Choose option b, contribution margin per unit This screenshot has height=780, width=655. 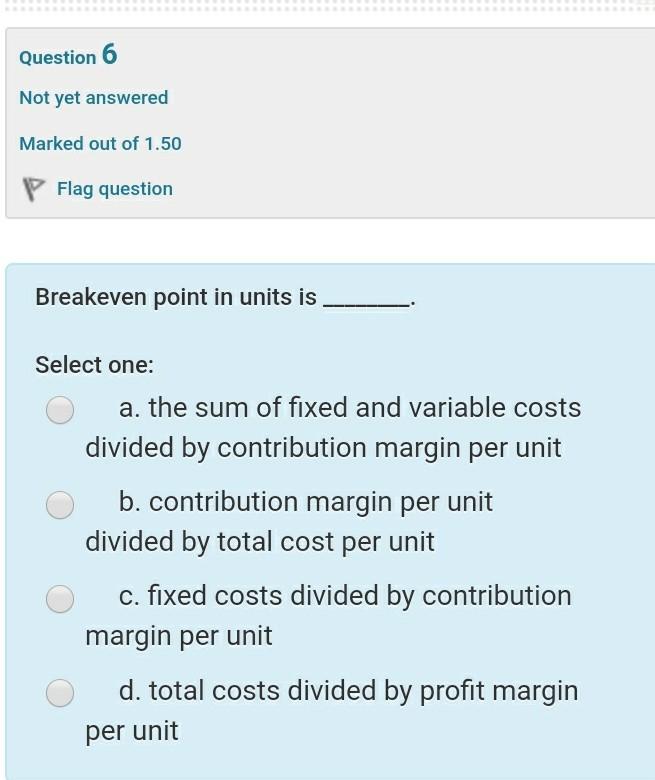pos(61,504)
